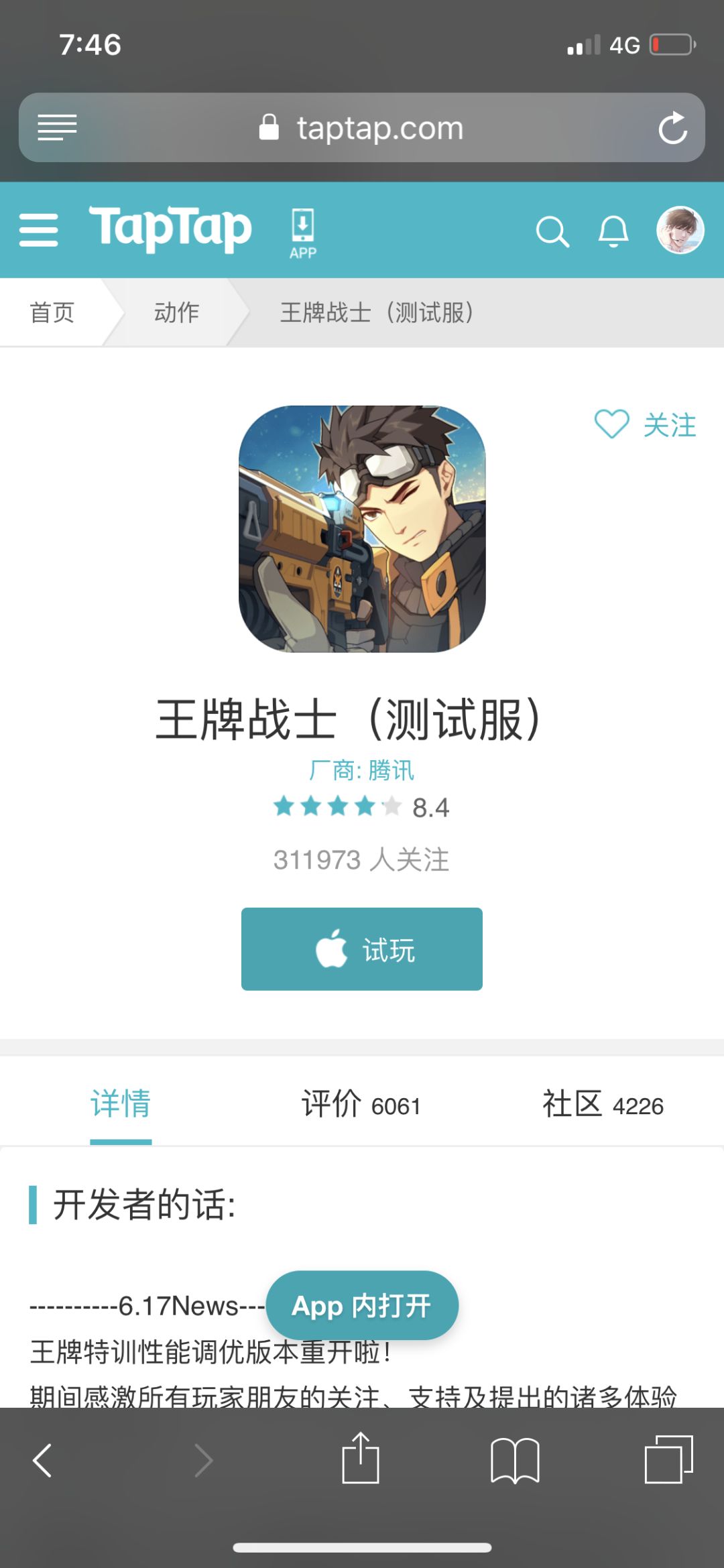The image size is (724, 1568).
Task: Check notifications via the bell icon
Action: tap(612, 231)
